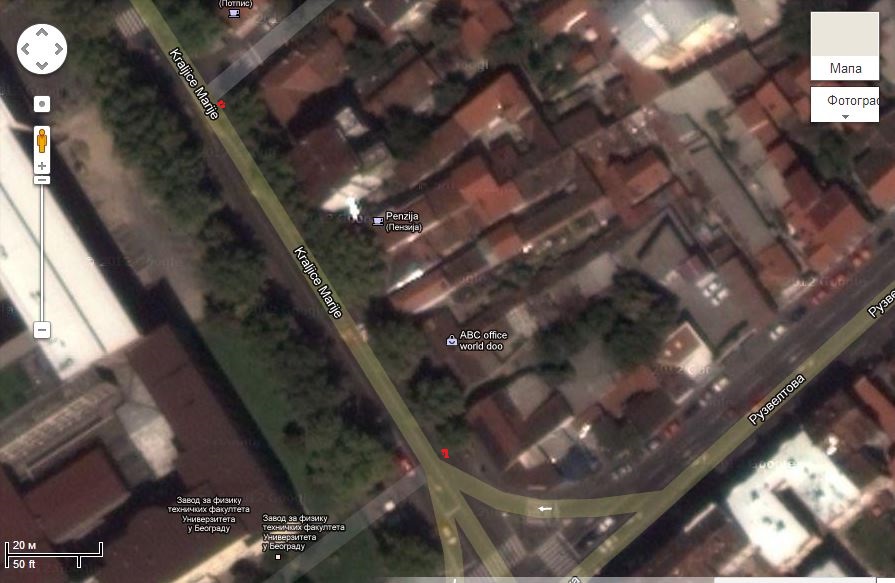Open the Фотографије layer dropdown
The height and width of the screenshot is (583, 895).
(x=845, y=104)
